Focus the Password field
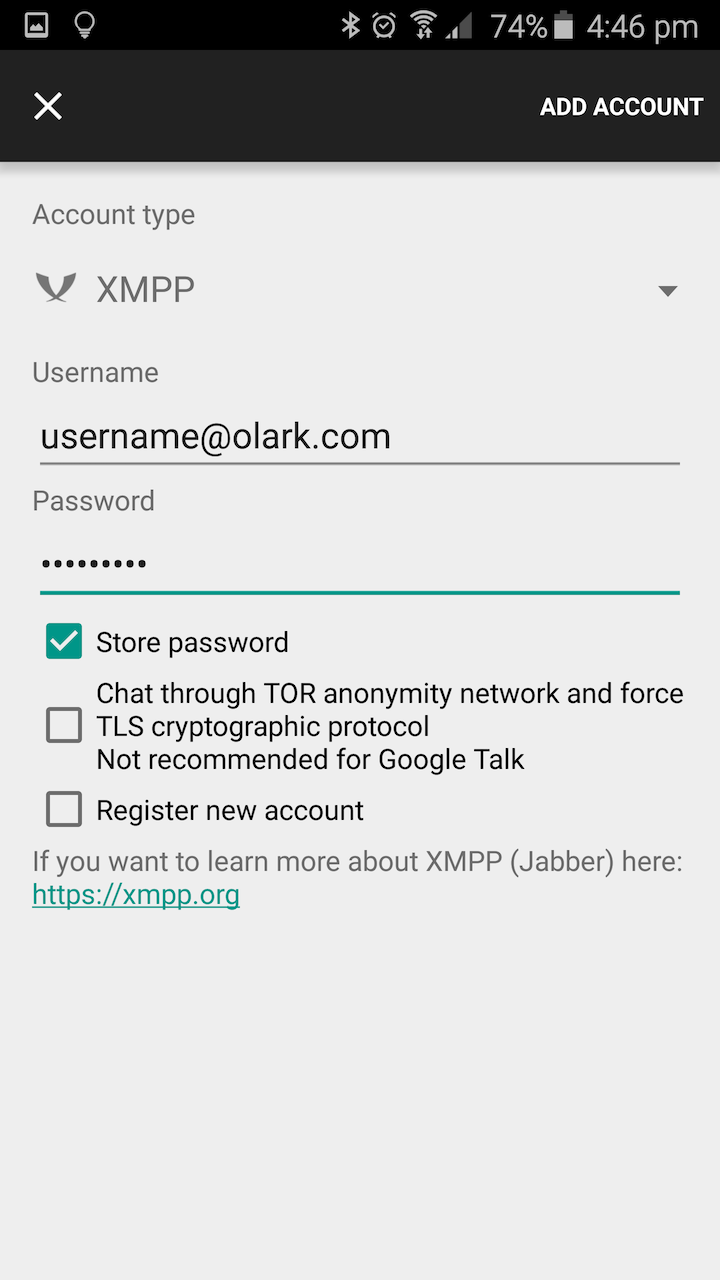This screenshot has width=720, height=1280. tap(360, 564)
